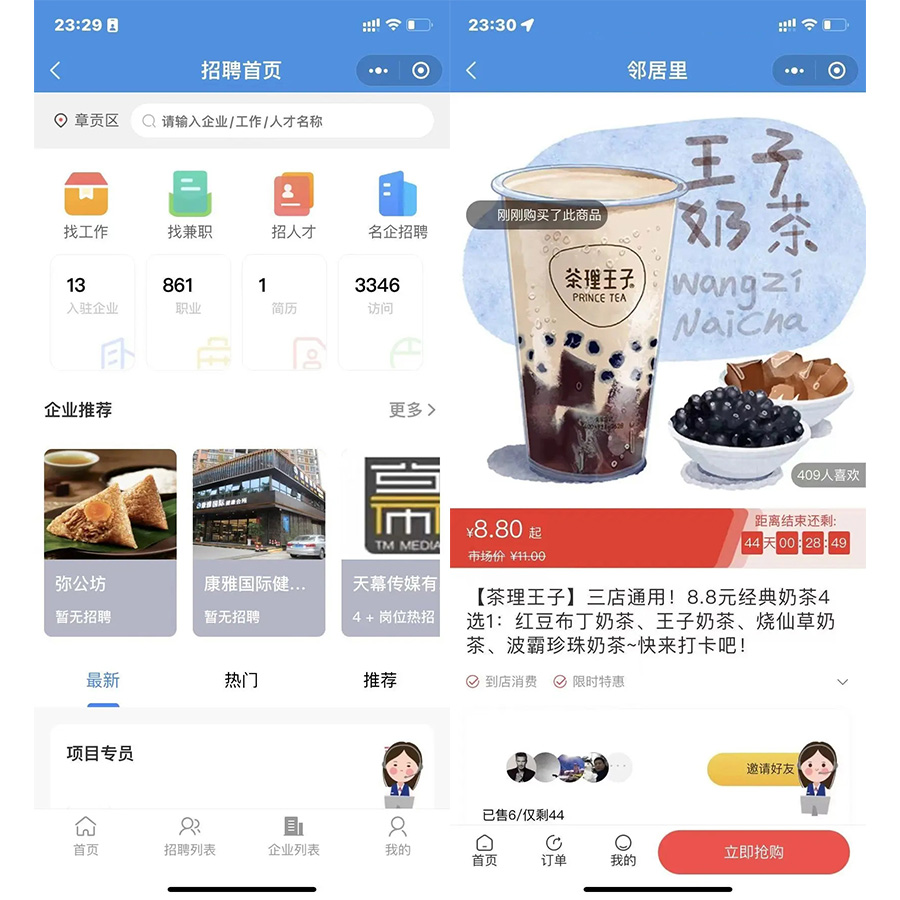This screenshot has height=900, width=900.
Task: Tap 立即抢购 to buy now
Action: pos(753,853)
